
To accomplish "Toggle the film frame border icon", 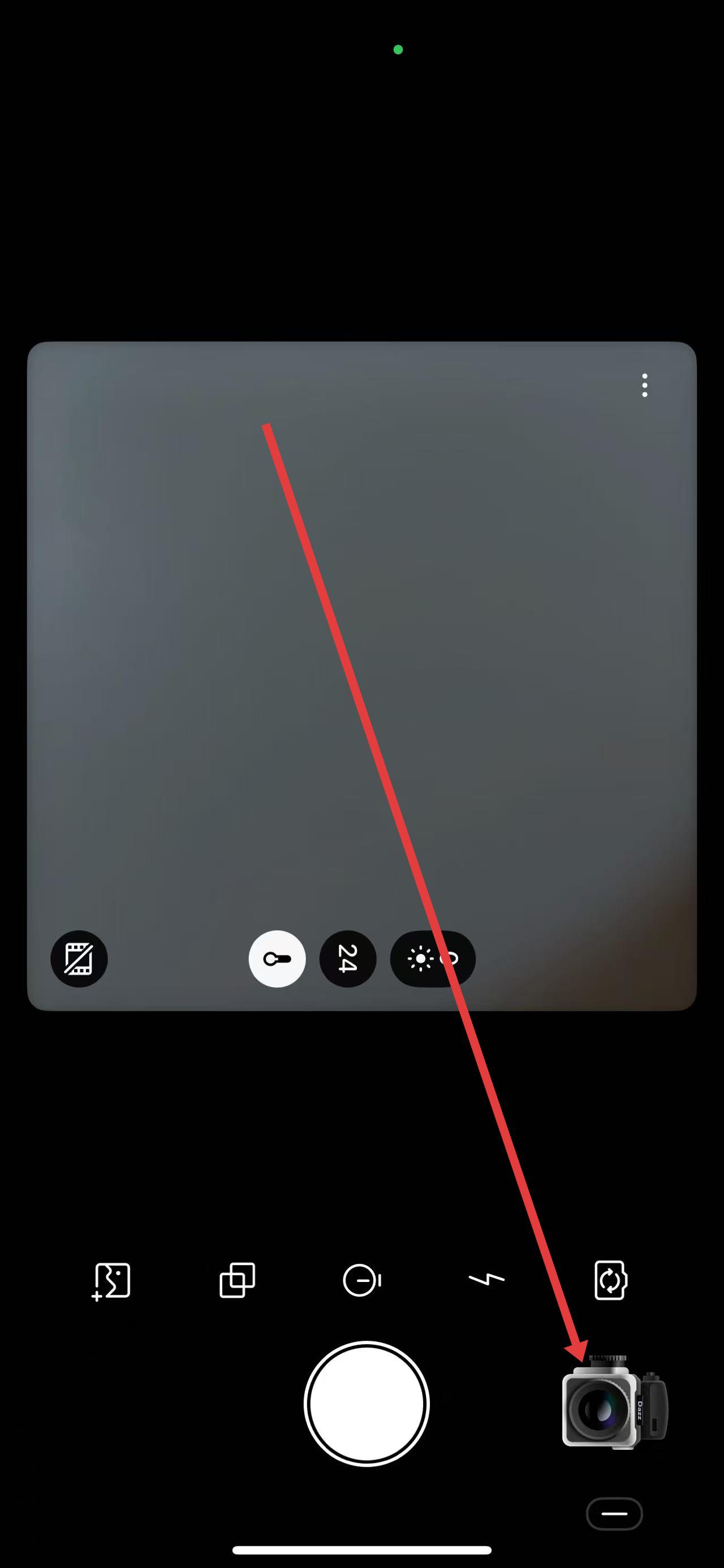I will (79, 959).
